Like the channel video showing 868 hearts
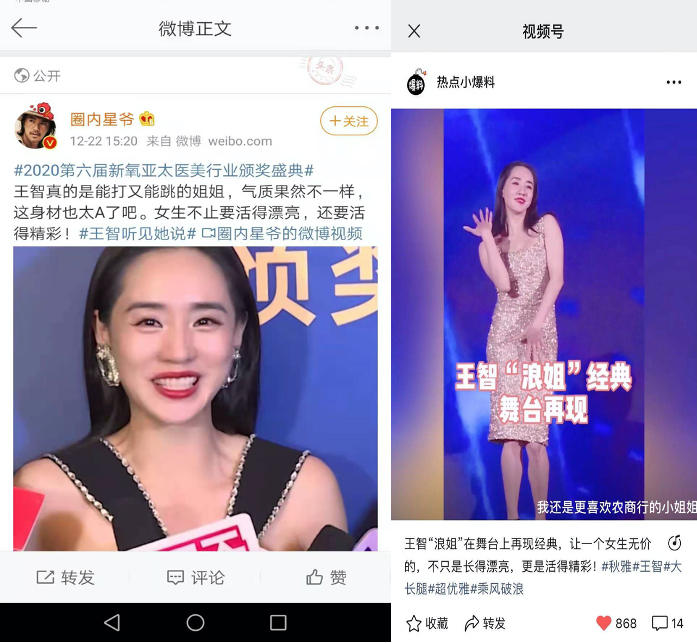 [616, 623]
